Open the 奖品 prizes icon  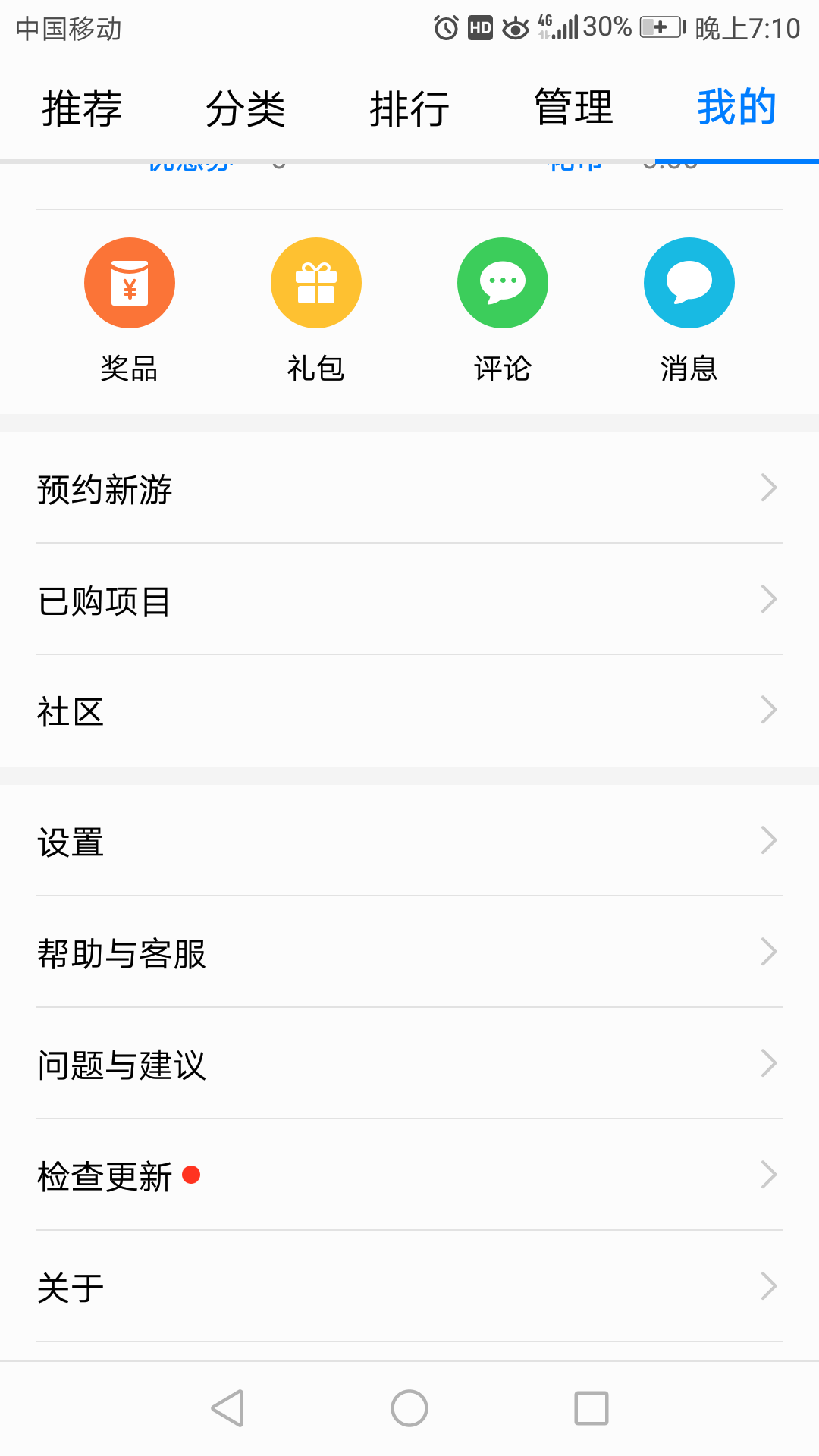point(130,283)
